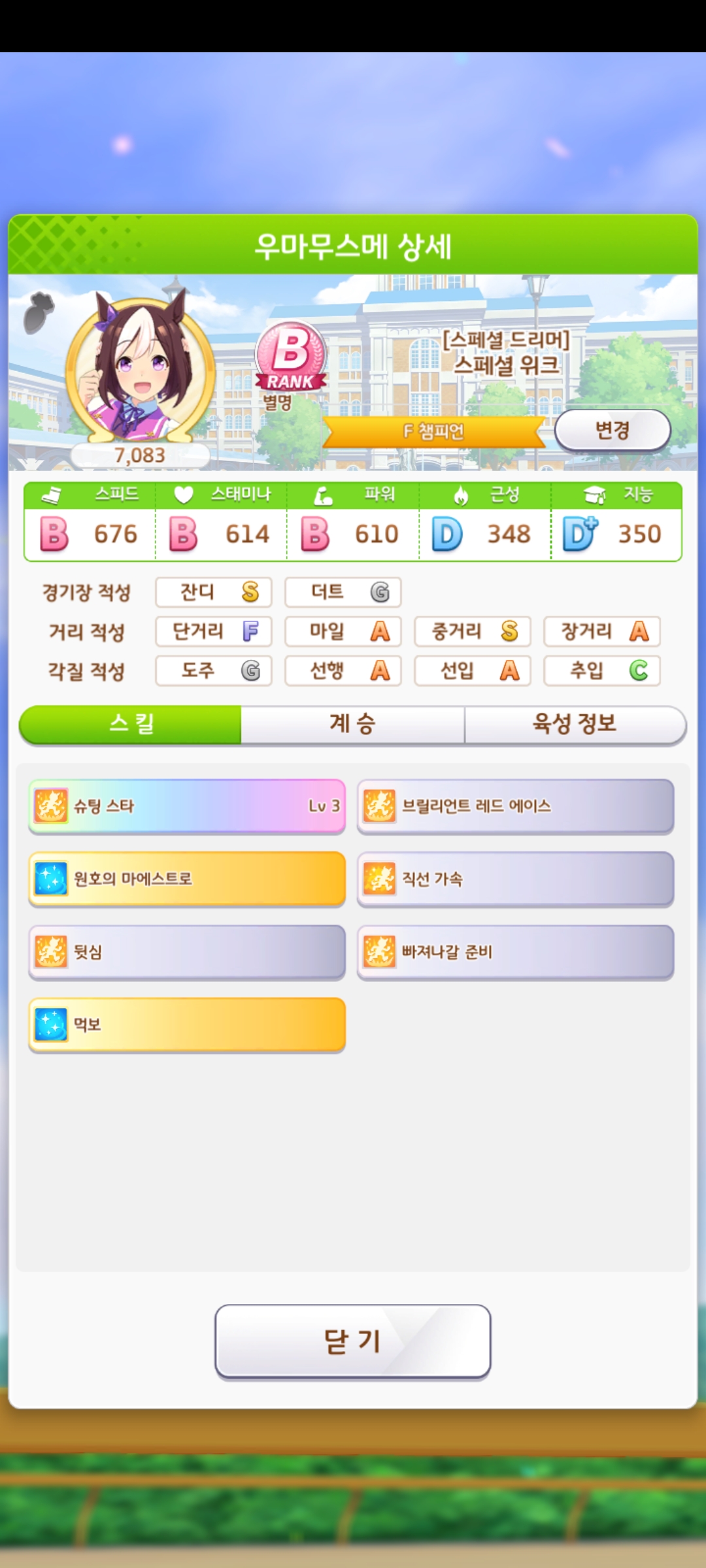Open the 빠져나갈 준비 skill
Screen dimensions: 706x1568
click(515, 952)
